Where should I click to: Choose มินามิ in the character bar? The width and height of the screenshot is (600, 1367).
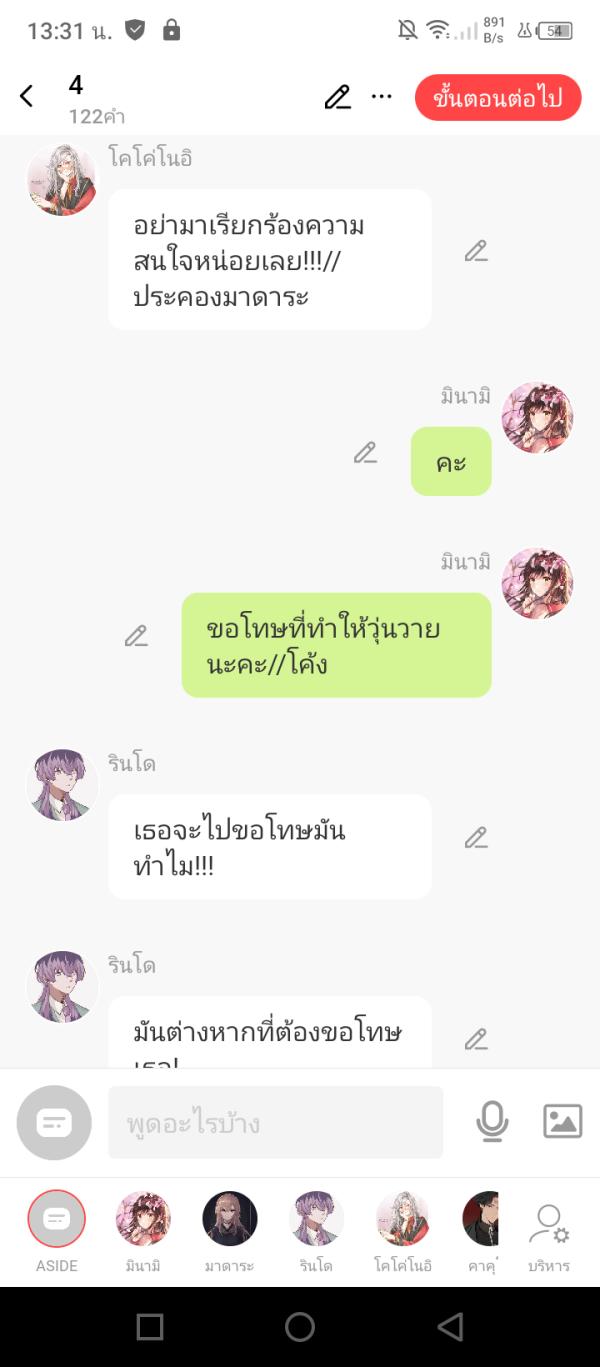click(143, 1219)
